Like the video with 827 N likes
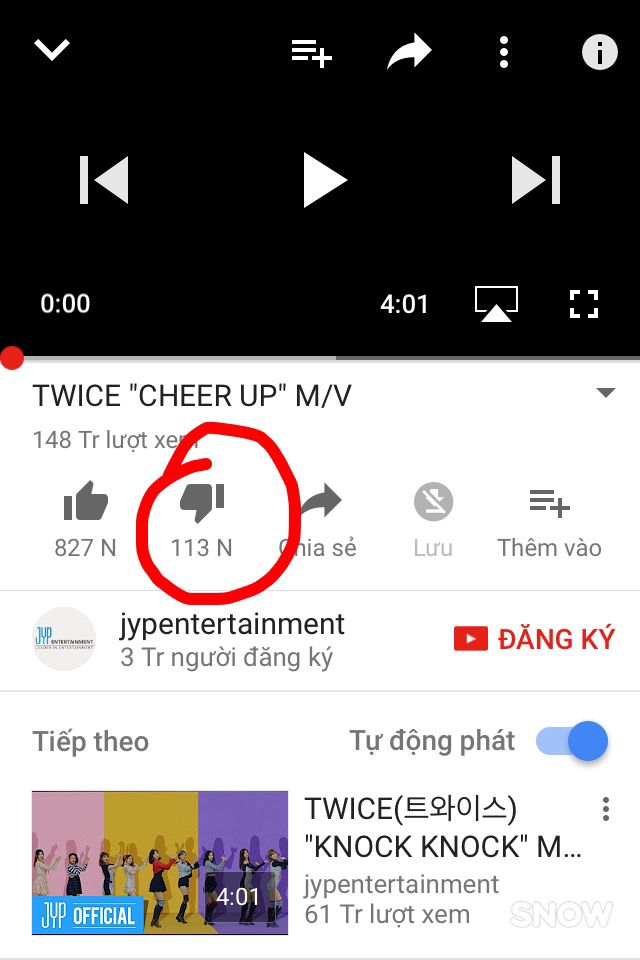The width and height of the screenshot is (640, 960). [x=86, y=518]
